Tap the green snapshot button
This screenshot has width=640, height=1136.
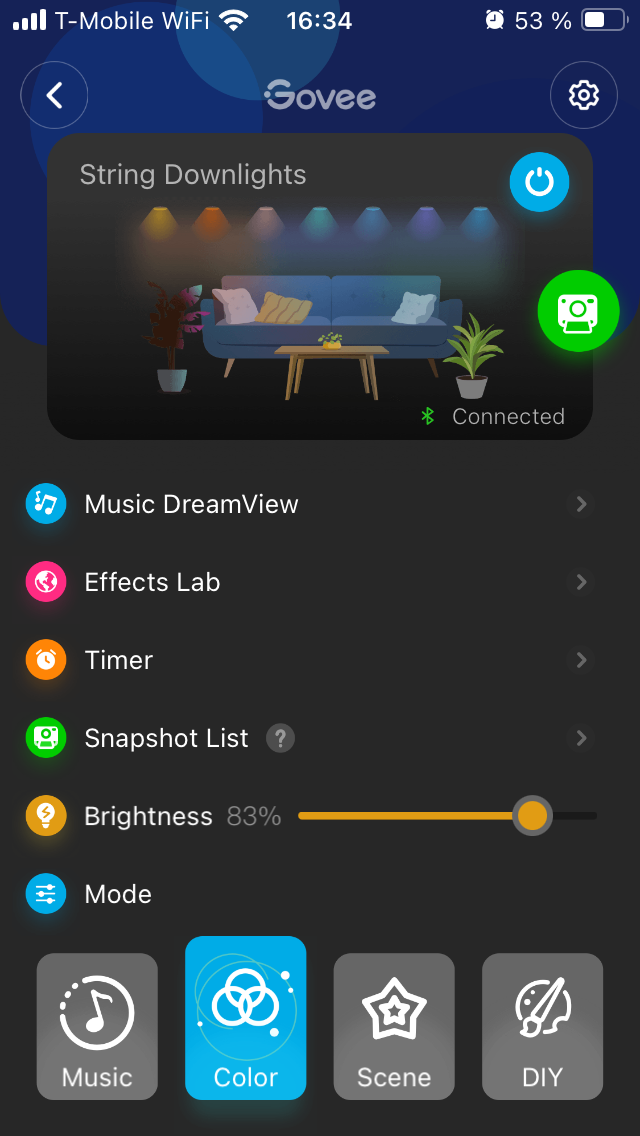tap(578, 311)
